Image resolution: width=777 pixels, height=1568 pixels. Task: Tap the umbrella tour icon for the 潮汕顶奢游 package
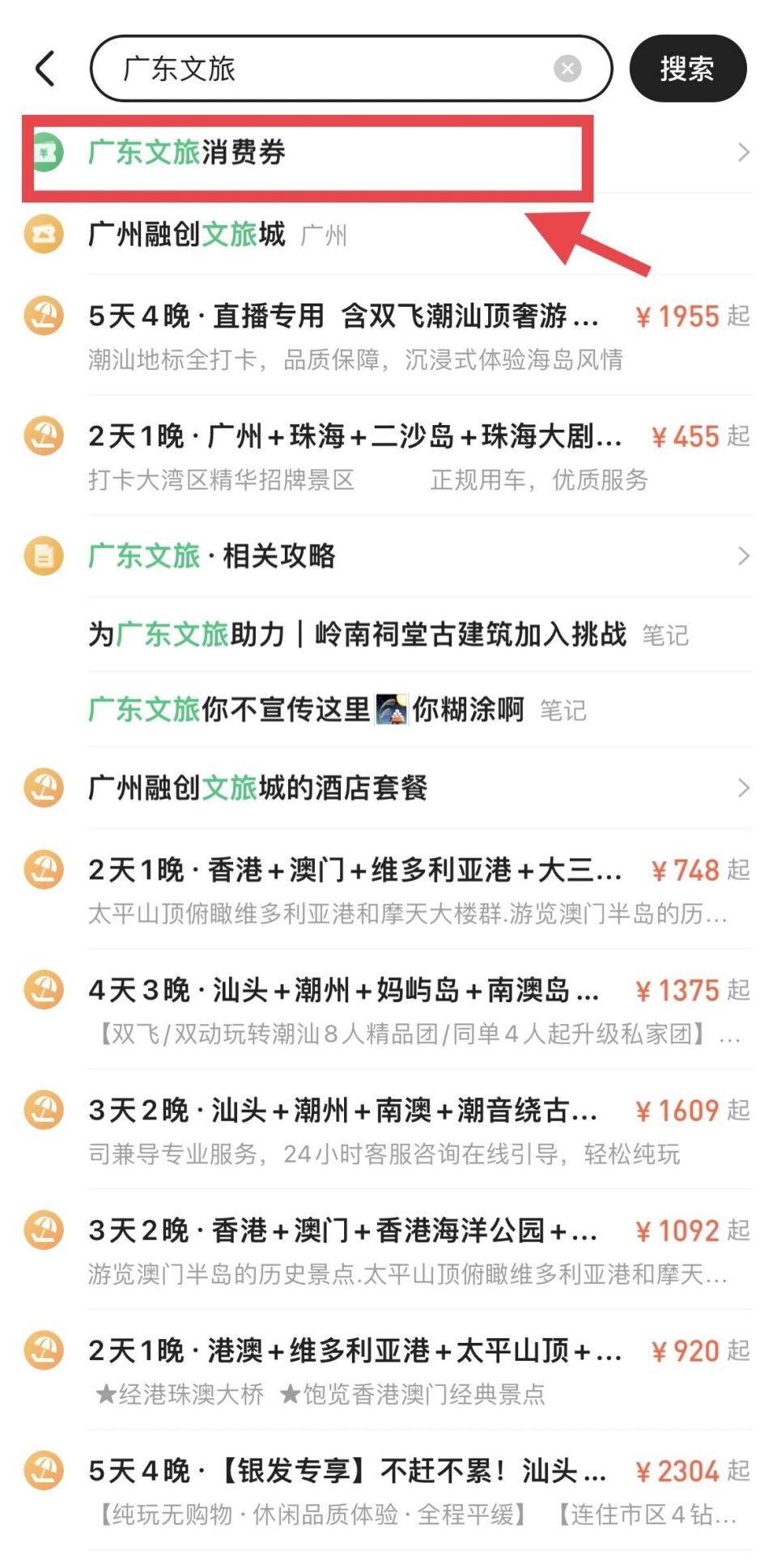44,316
